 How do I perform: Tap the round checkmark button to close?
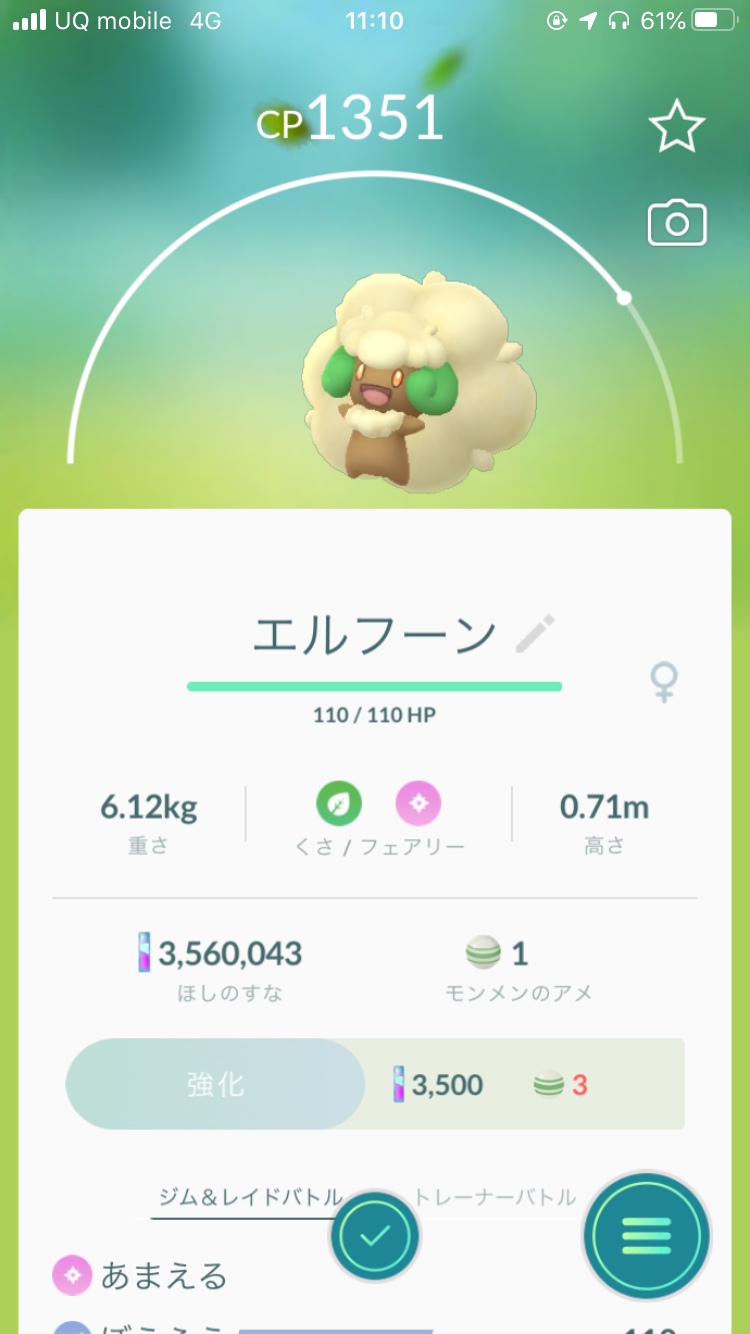tap(375, 1237)
